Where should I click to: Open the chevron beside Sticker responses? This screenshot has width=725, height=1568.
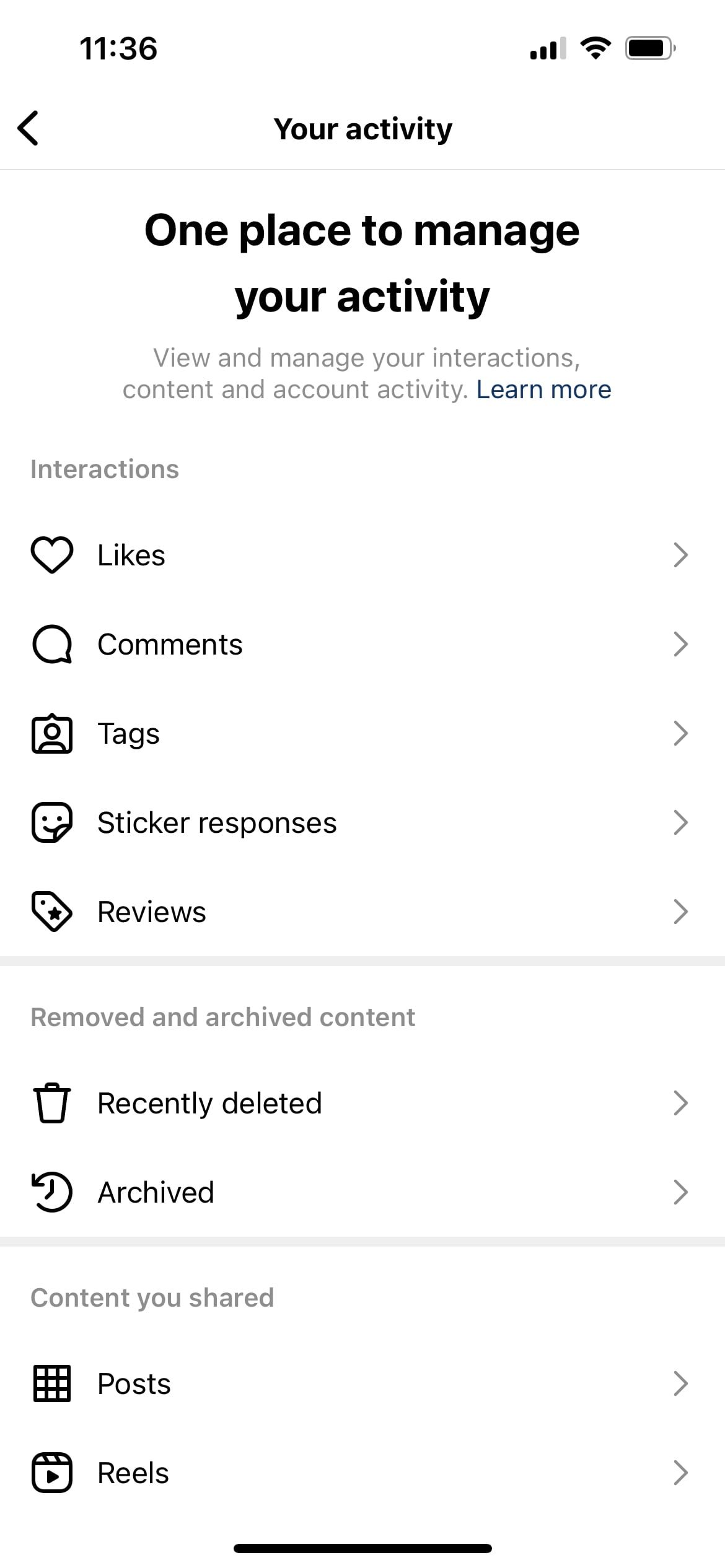pyautogui.click(x=680, y=822)
